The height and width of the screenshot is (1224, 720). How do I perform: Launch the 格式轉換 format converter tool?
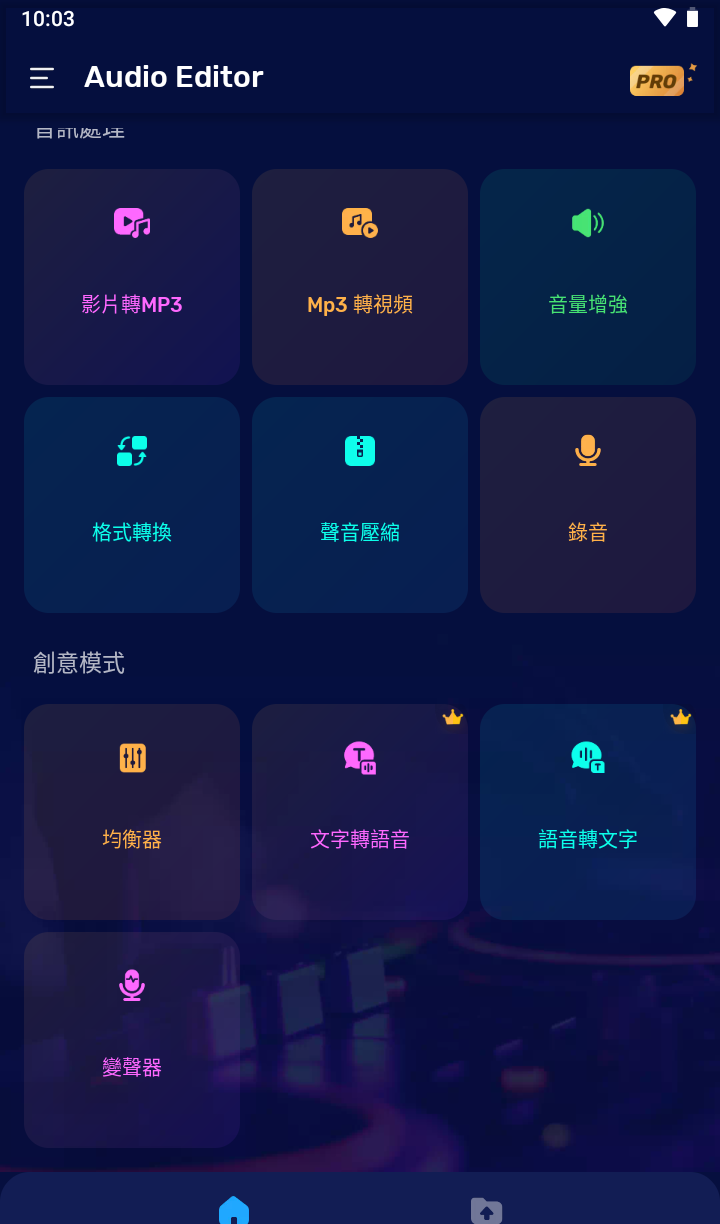pos(131,504)
